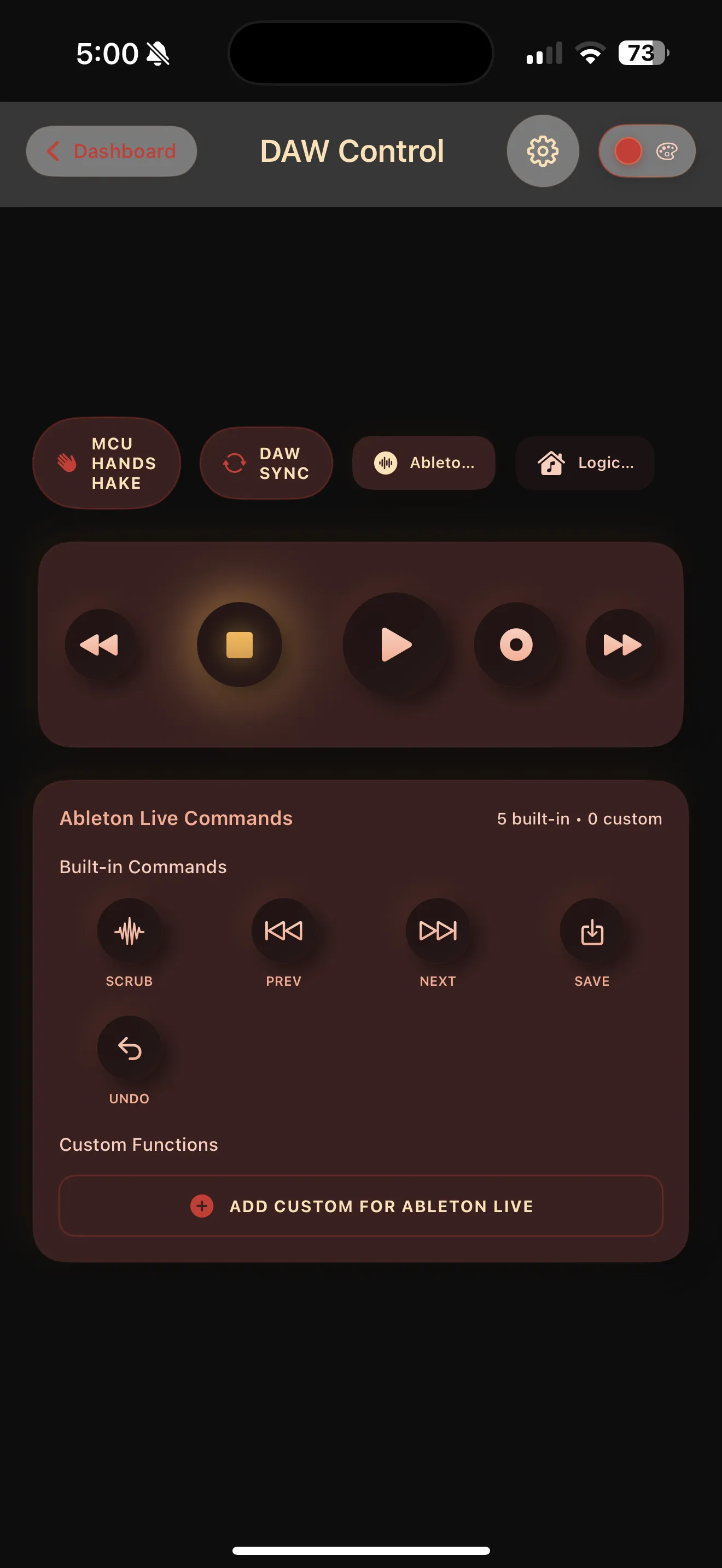This screenshot has width=722, height=1568.
Task: Rewind the transport
Action: click(x=99, y=645)
